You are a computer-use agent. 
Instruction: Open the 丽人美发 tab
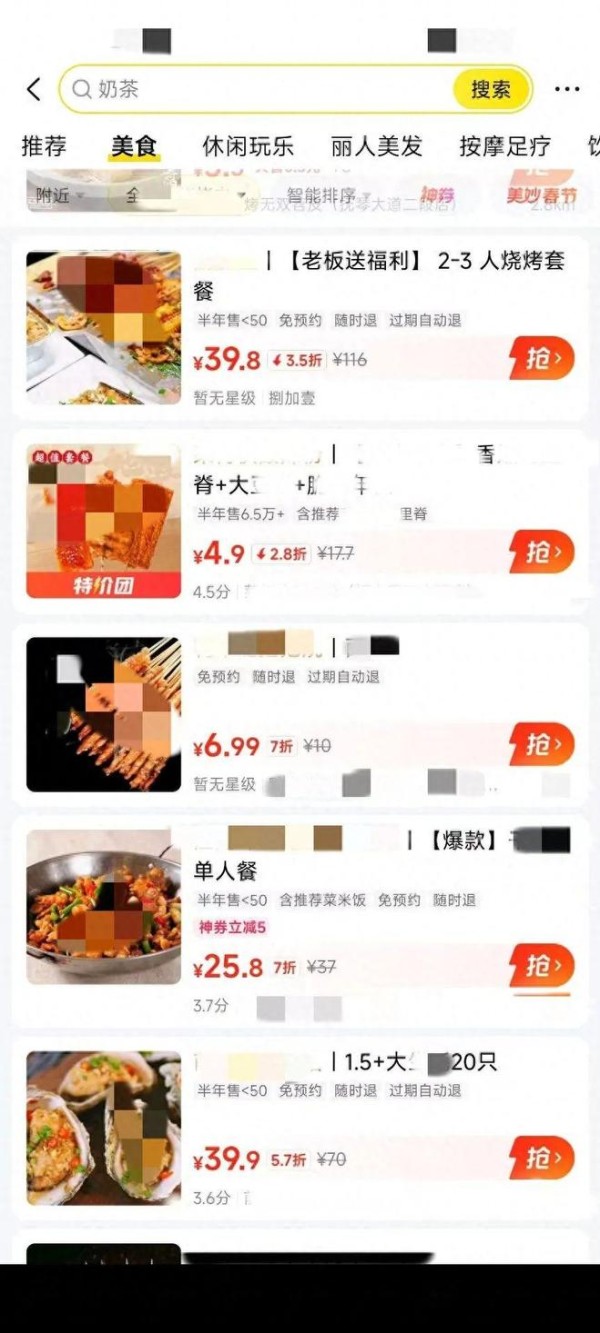(377, 146)
